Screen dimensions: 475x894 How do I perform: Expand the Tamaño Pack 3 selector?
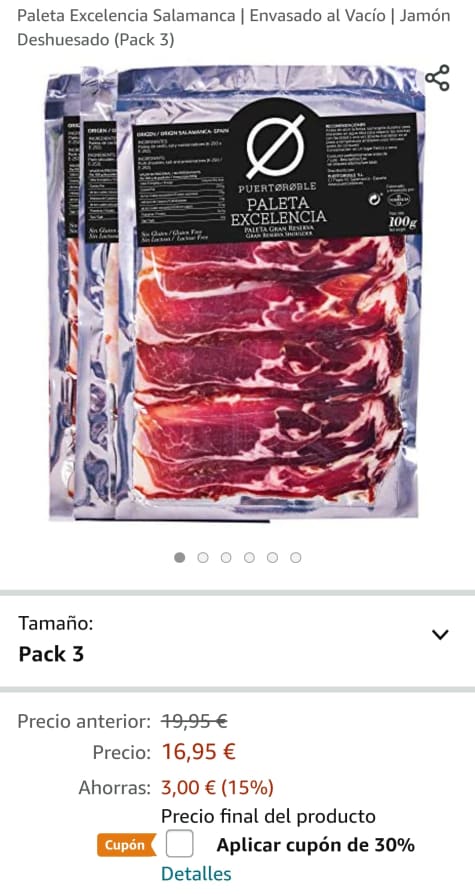pos(237,640)
